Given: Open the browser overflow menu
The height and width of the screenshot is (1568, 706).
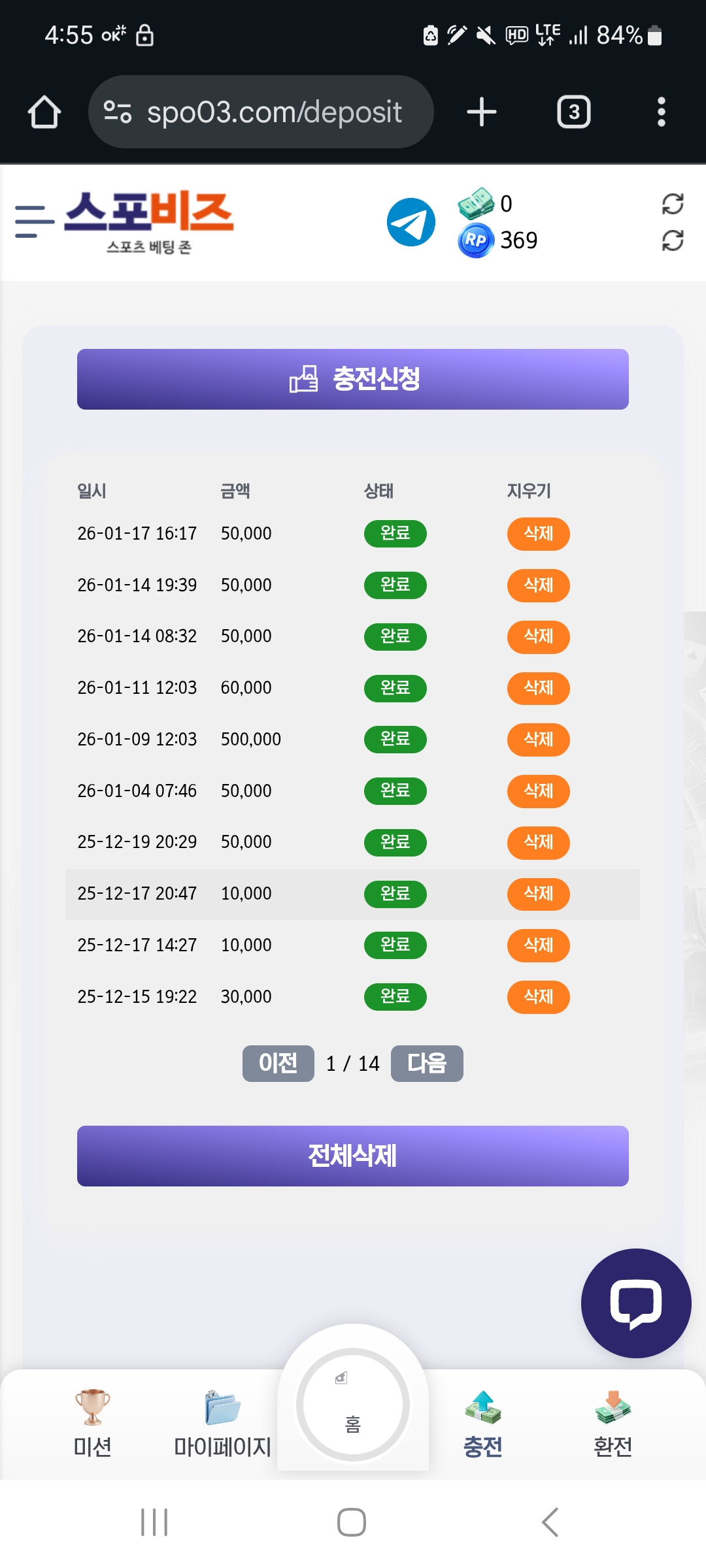Looking at the screenshot, I should [x=661, y=112].
